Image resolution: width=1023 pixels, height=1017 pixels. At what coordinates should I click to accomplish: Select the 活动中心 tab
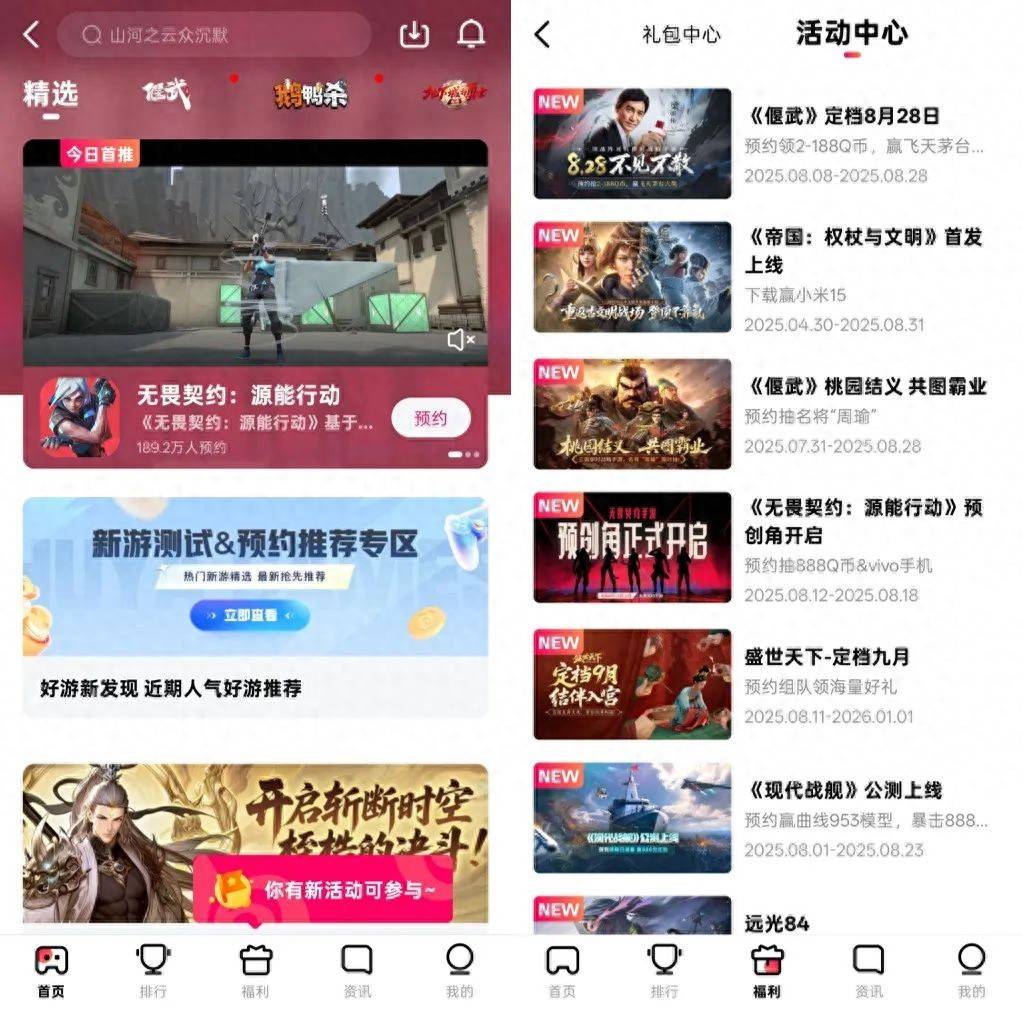tap(851, 34)
